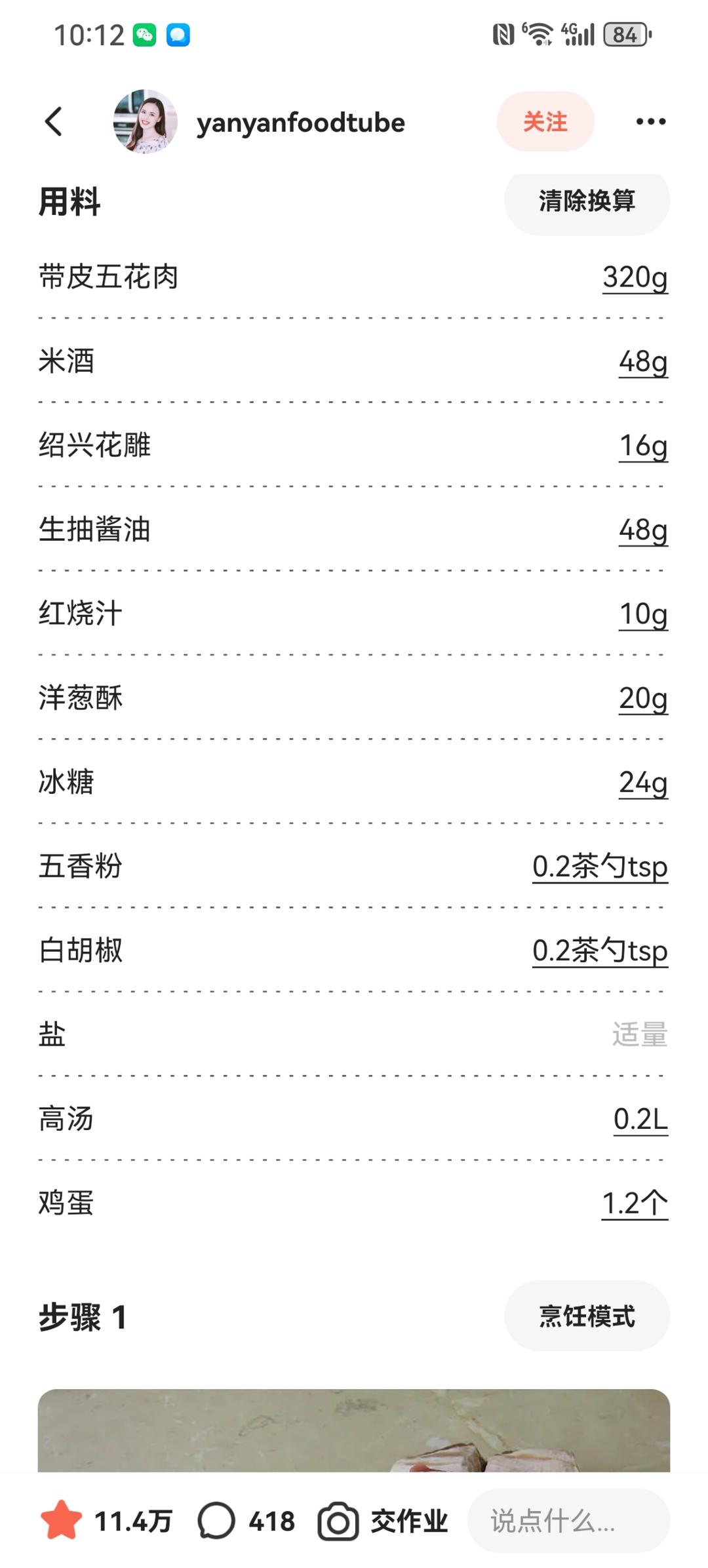
Task: Go back using the top arrow
Action: pos(54,122)
